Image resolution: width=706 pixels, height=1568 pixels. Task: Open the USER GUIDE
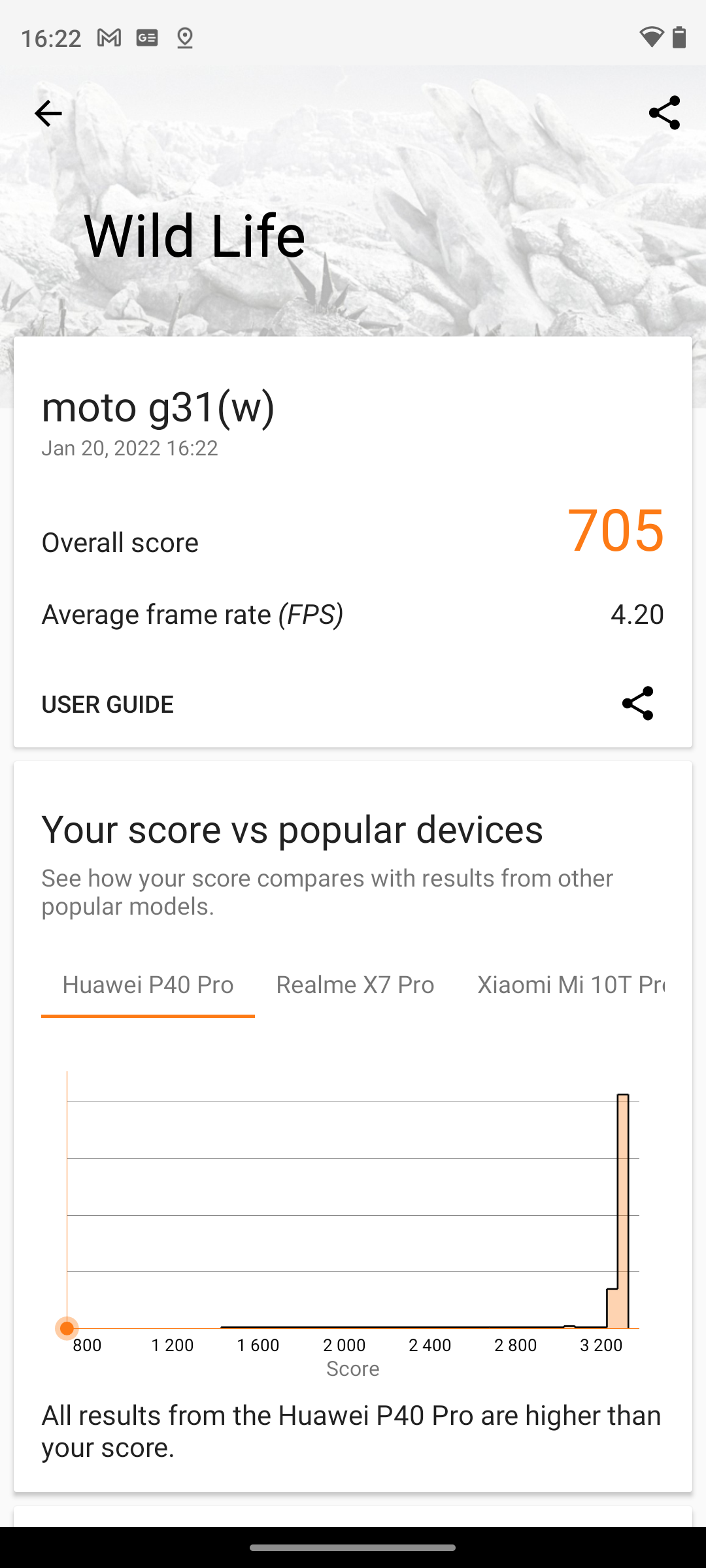point(108,704)
